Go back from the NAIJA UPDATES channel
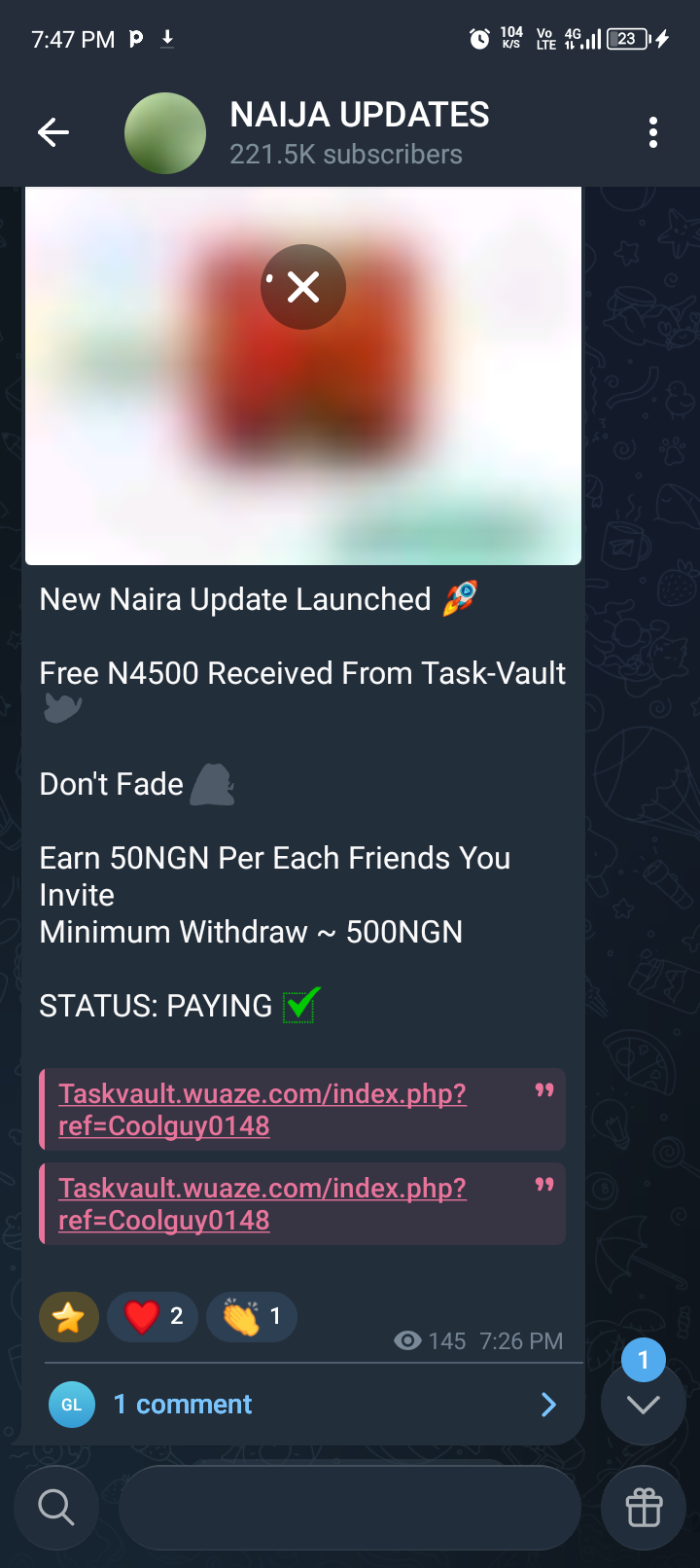 [53, 132]
